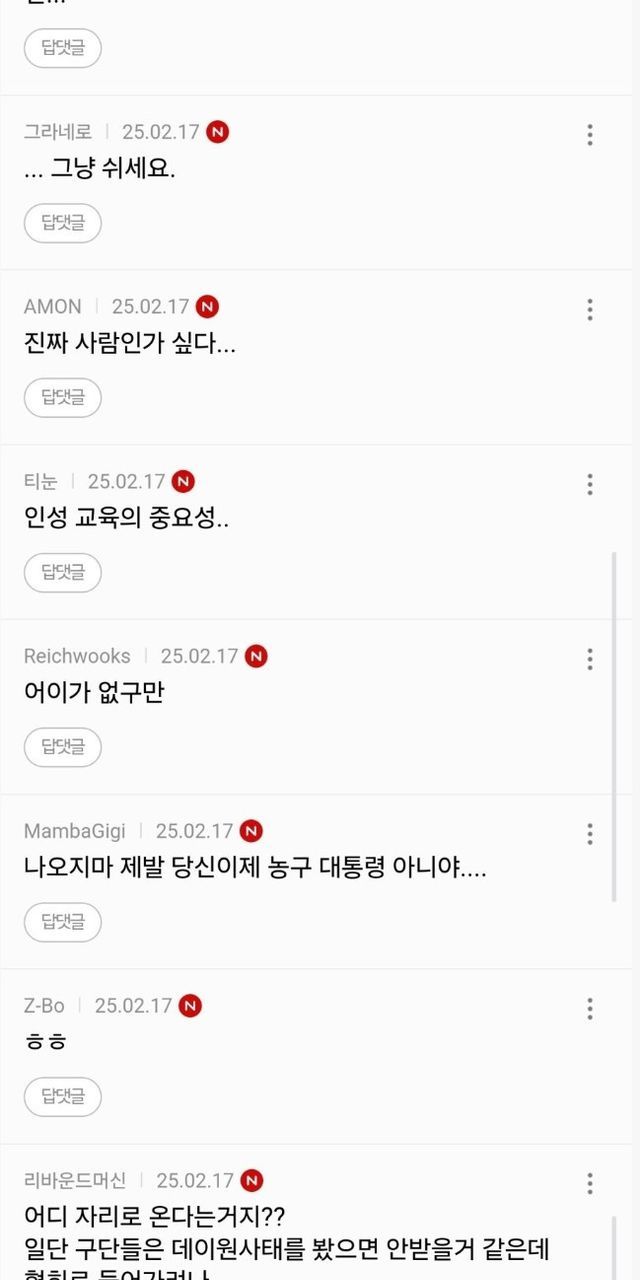Open the overflow menu on AMON's comment

590,310
